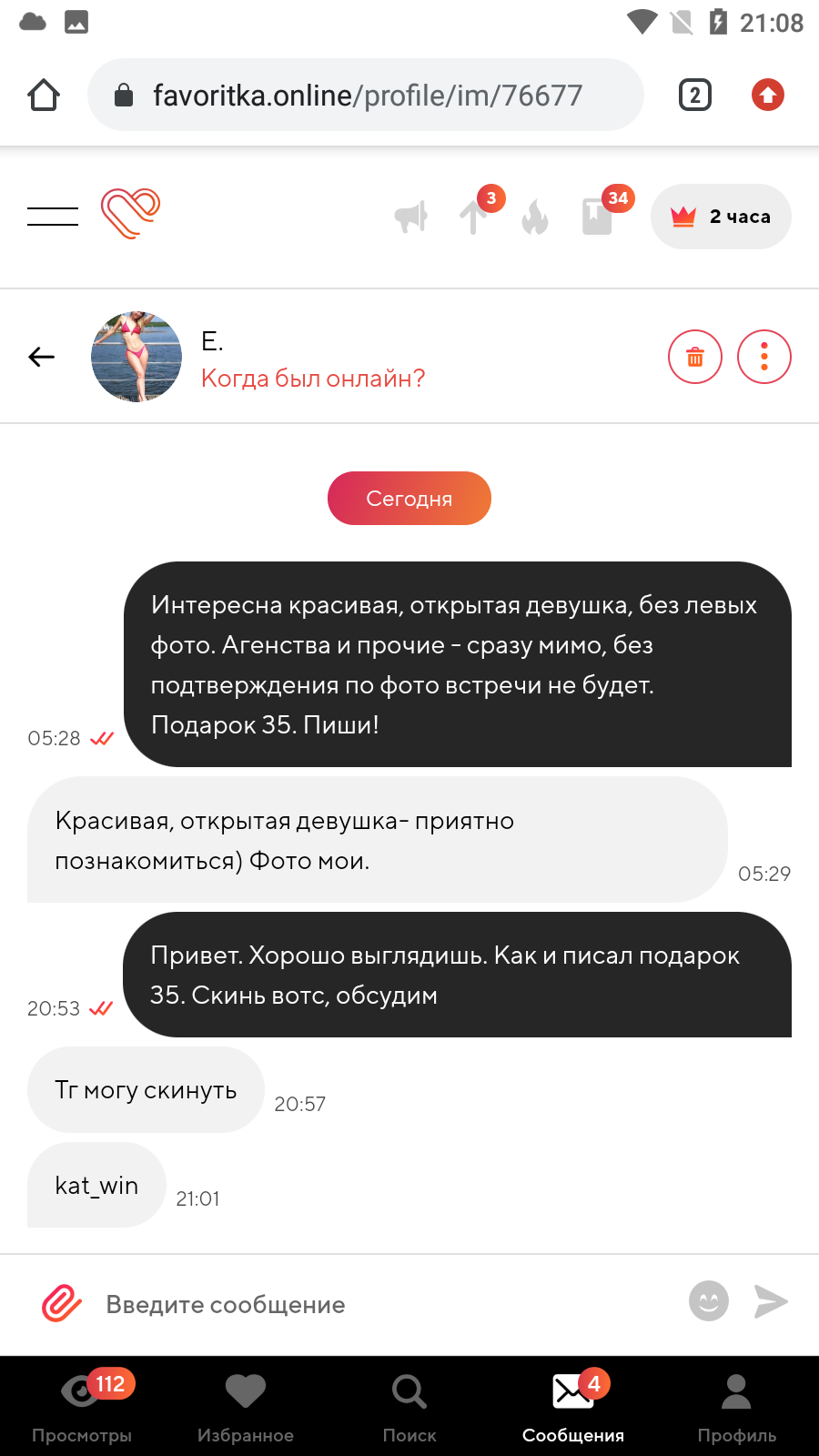The height and width of the screenshot is (1456, 819).
Task: Open the three-dot chat options menu
Action: [x=764, y=357]
